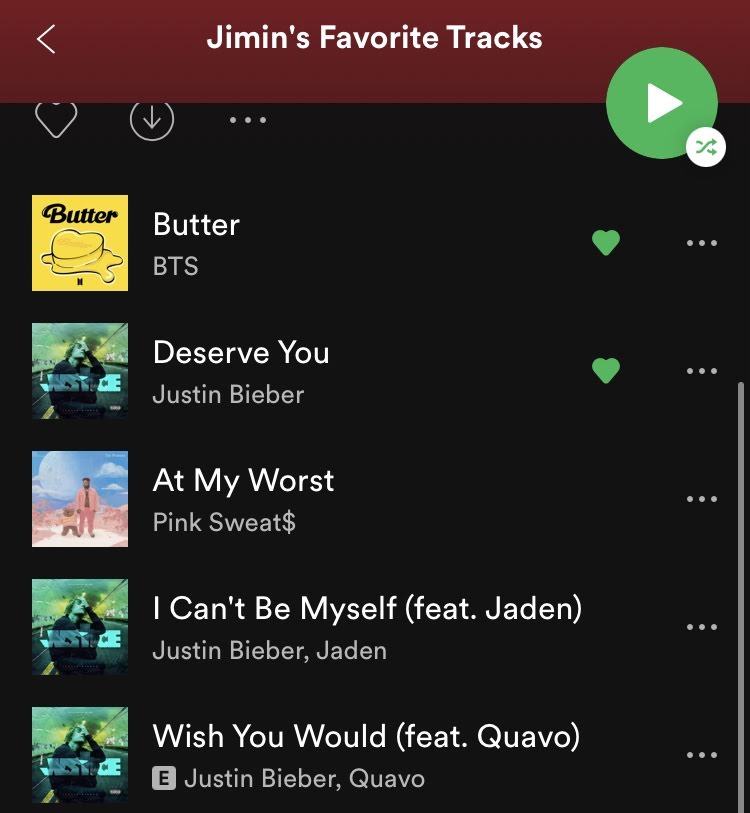The image size is (750, 813).
Task: Go back from Jimin's Favorite Tracks
Action: tap(46, 39)
